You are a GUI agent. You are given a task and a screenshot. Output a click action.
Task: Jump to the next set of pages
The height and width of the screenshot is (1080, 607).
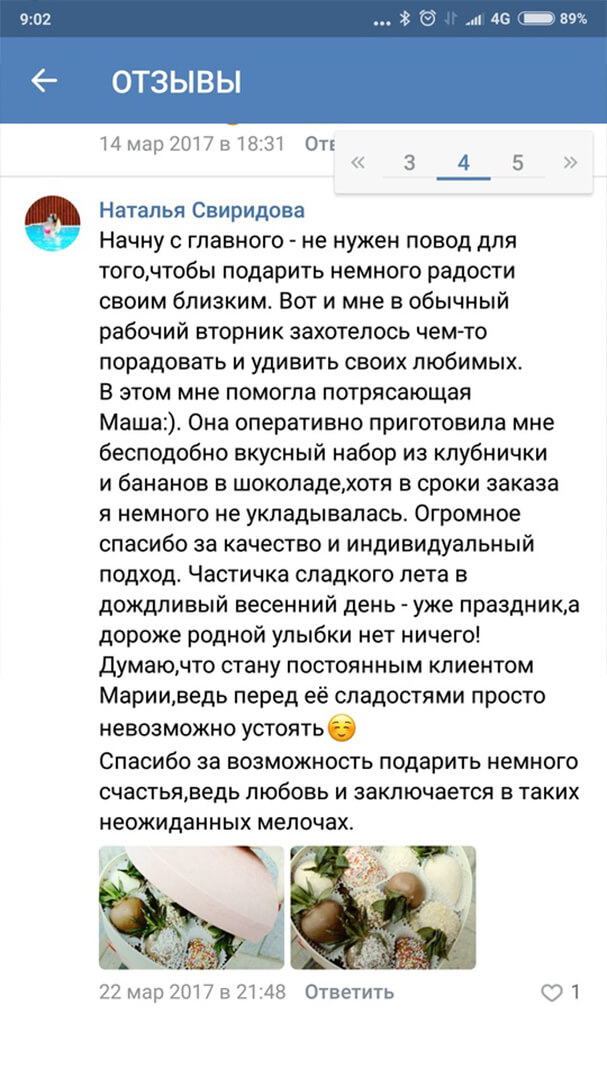[570, 163]
